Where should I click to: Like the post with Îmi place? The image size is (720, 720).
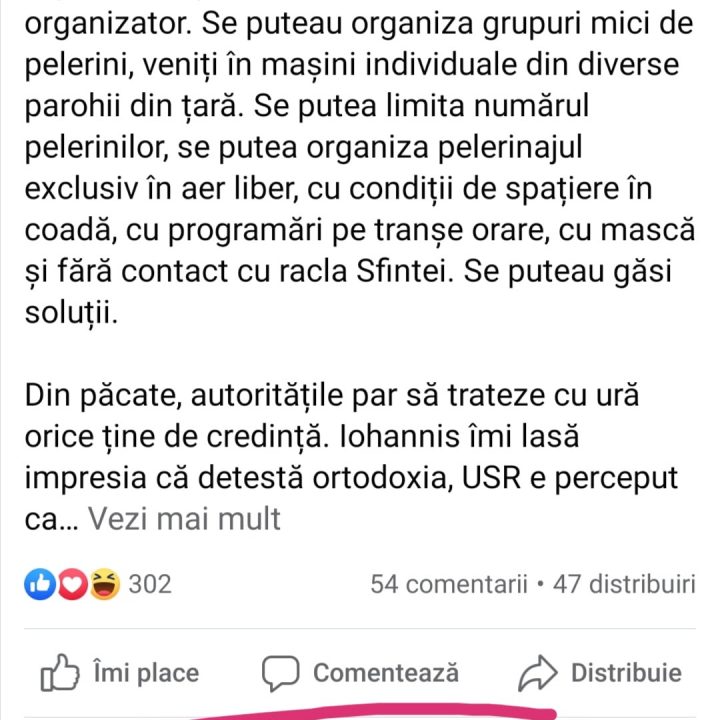(120, 673)
